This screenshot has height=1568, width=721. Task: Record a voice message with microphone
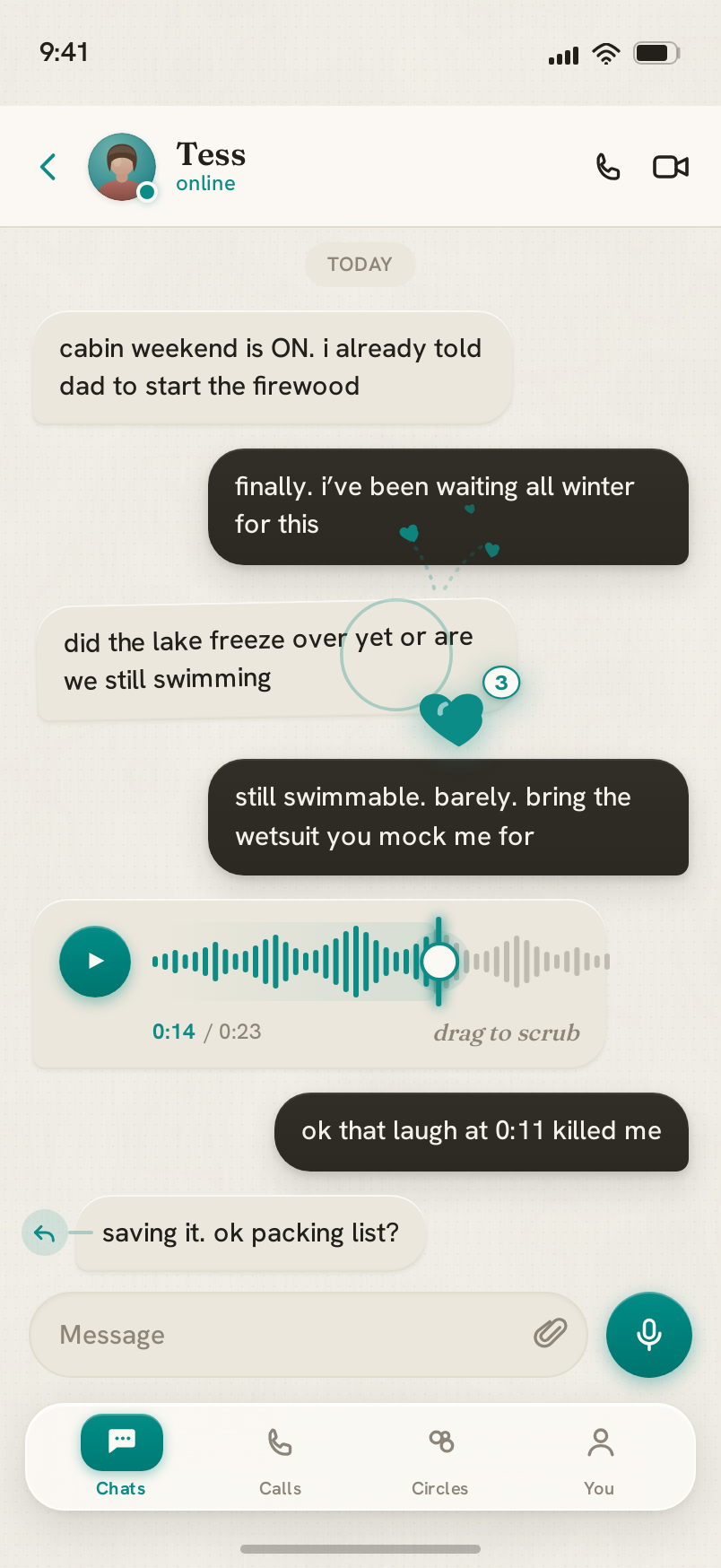coord(649,1335)
